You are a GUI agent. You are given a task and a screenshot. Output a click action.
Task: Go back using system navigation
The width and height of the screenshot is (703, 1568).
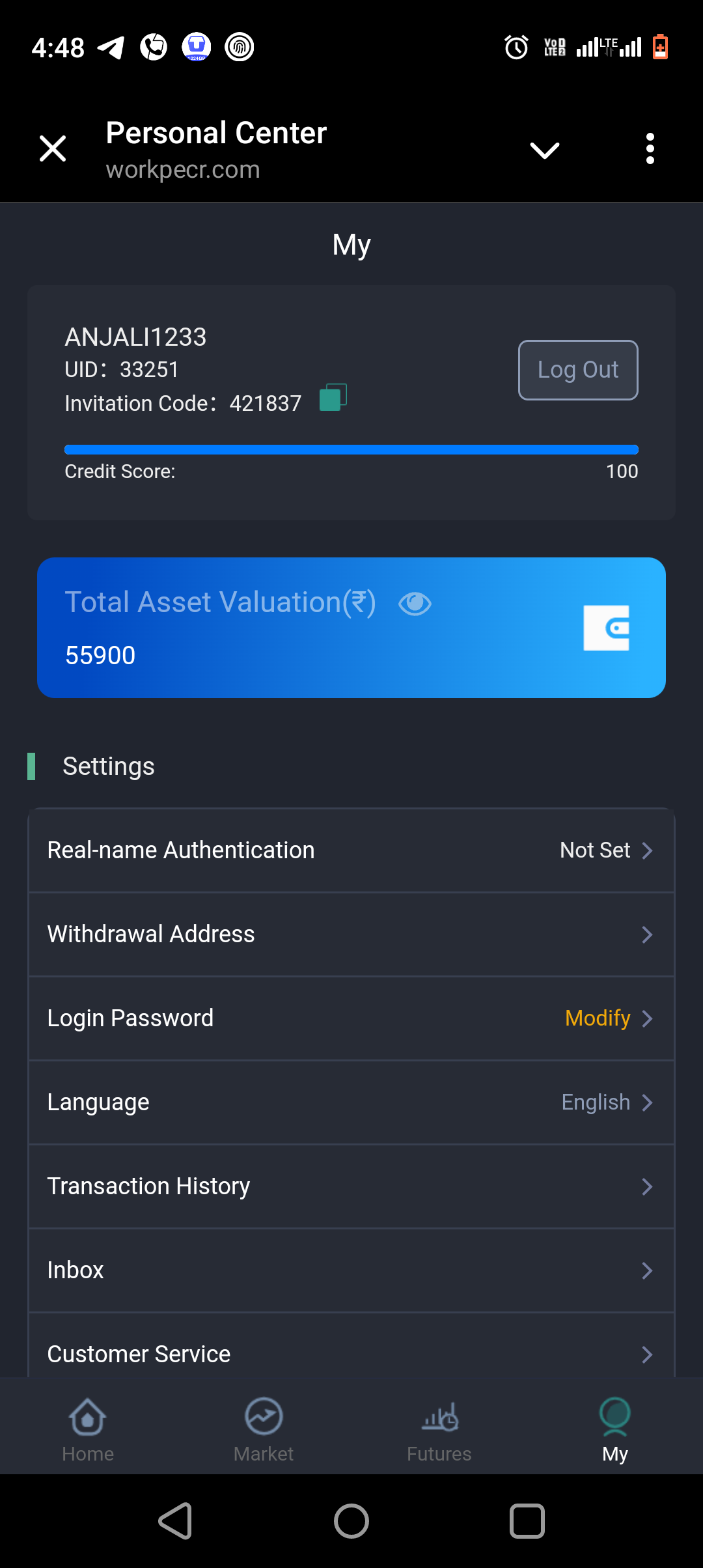pos(176,1521)
